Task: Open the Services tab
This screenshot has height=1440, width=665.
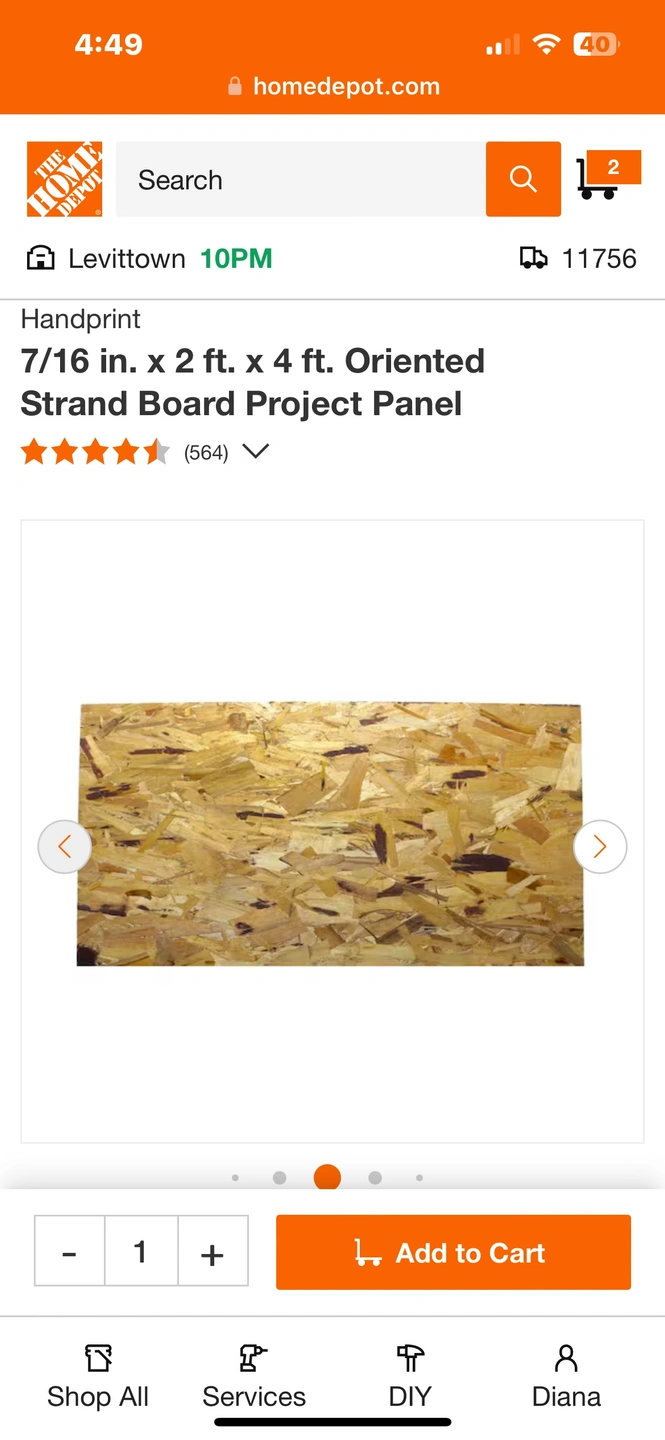Action: [254, 1377]
